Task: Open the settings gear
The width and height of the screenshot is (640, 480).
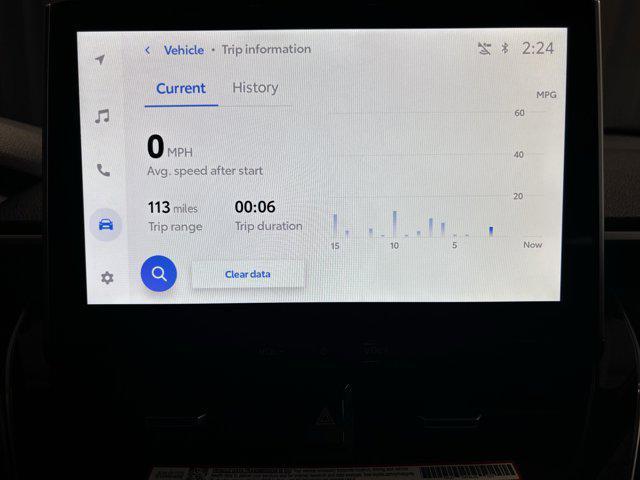Action: (107, 278)
